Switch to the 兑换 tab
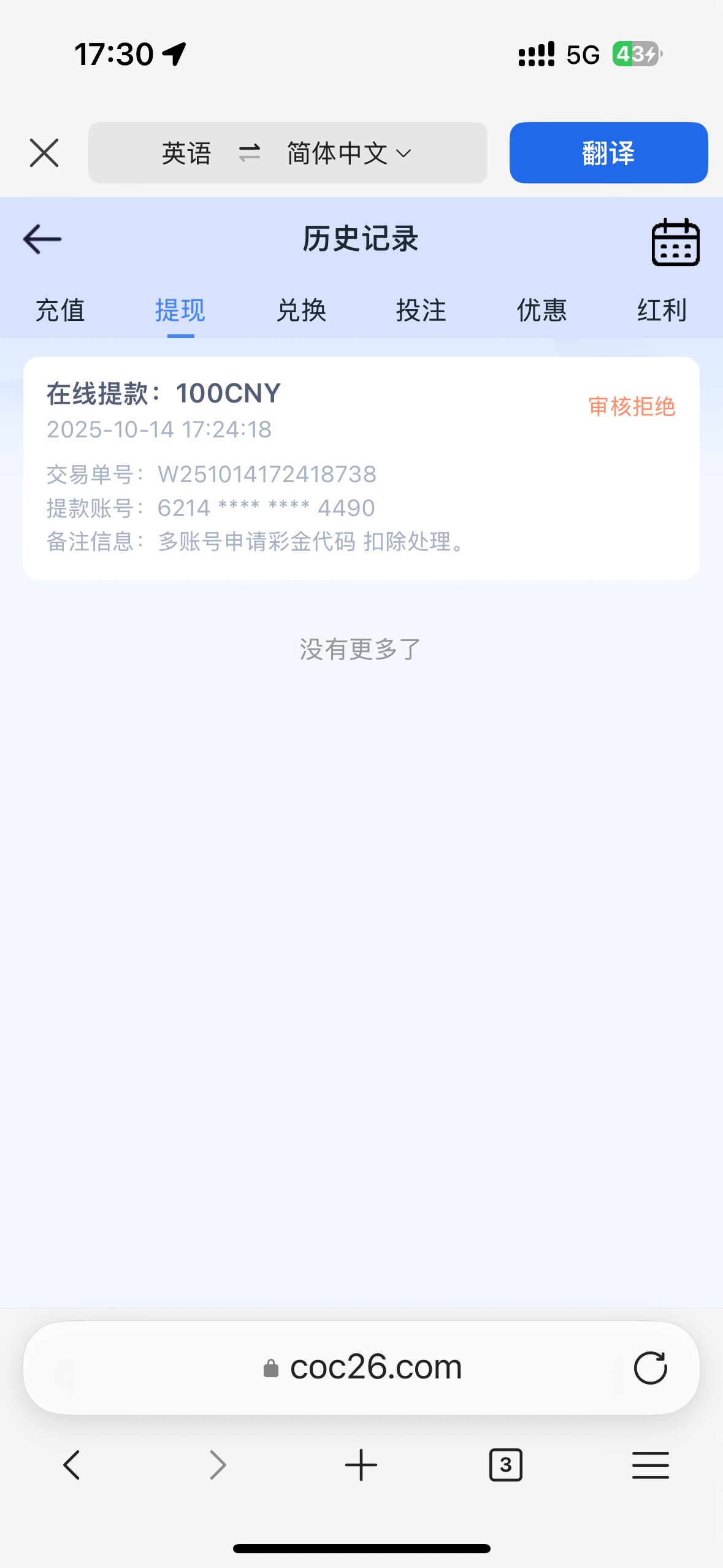This screenshot has width=723, height=1568. [301, 310]
